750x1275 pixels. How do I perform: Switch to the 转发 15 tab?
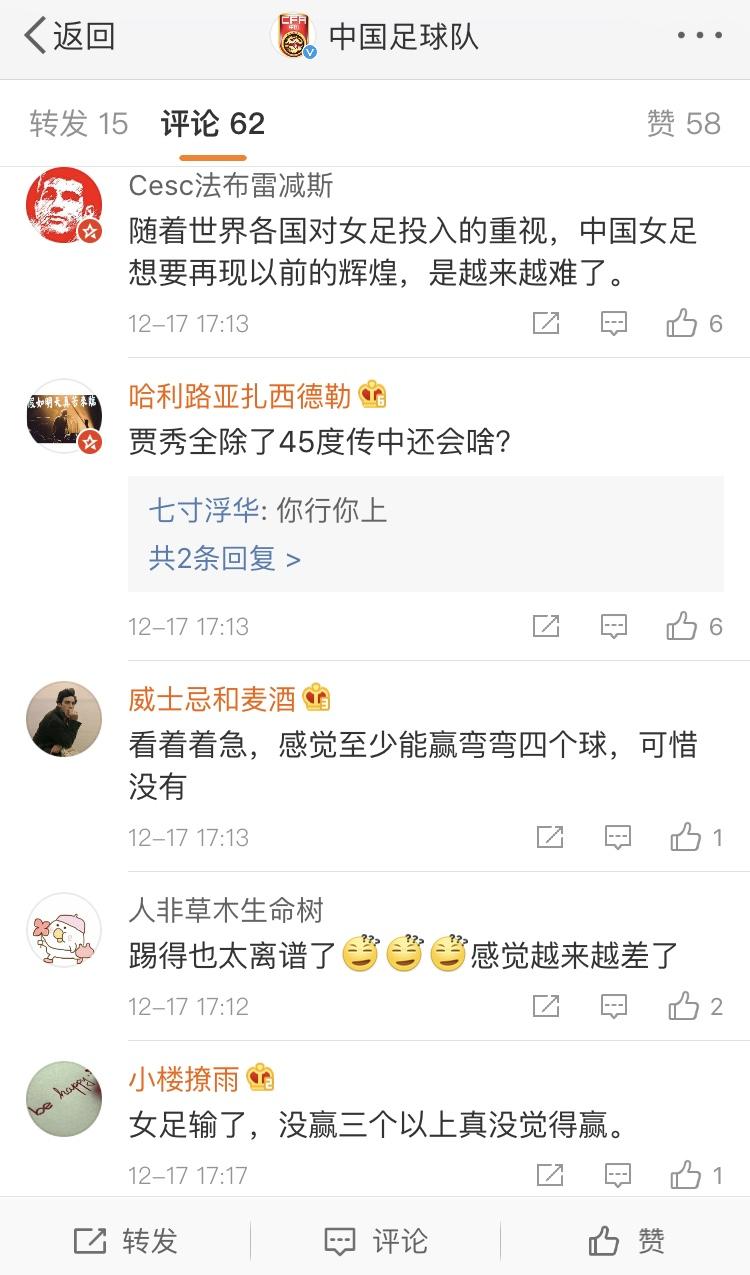point(75,122)
